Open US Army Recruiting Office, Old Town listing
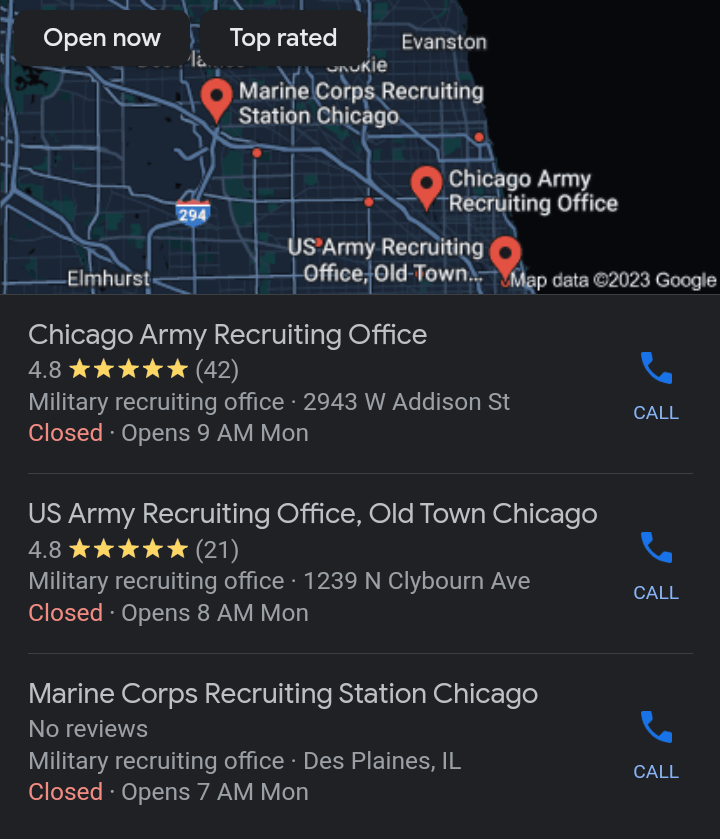Viewport: 720px width, 839px height. (x=313, y=514)
